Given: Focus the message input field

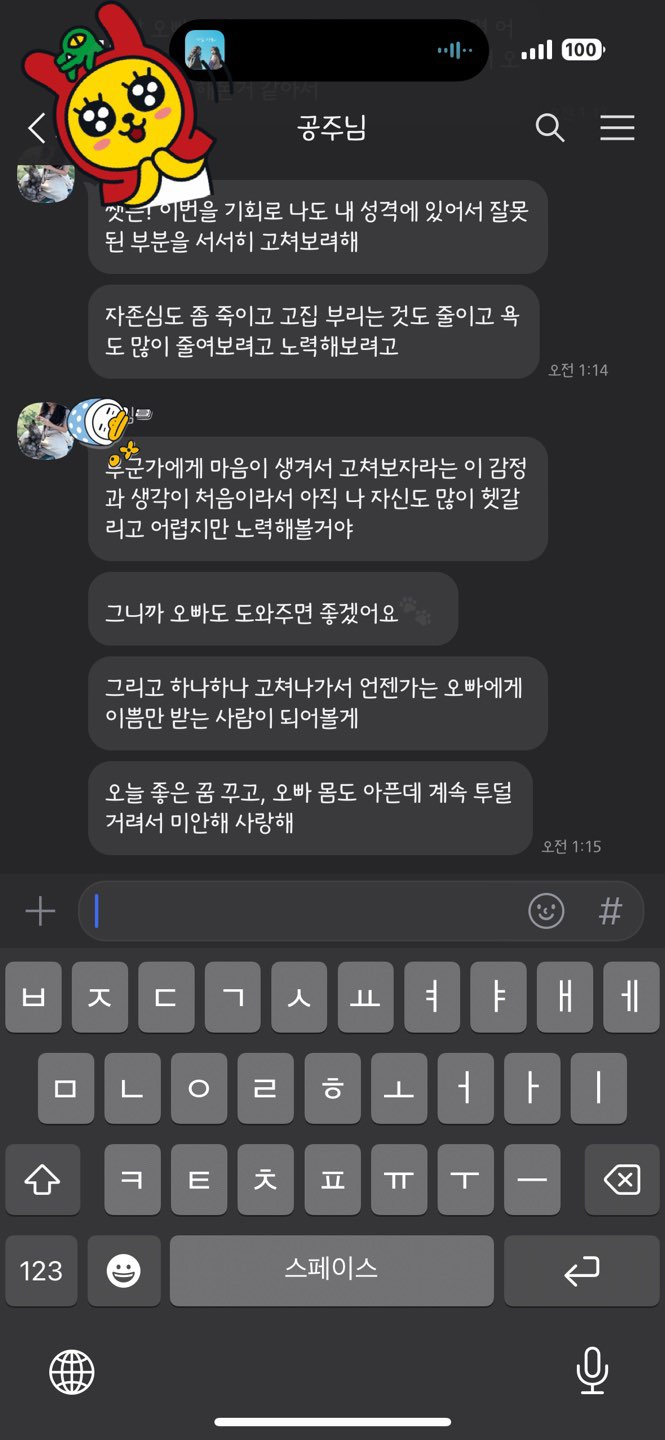Looking at the screenshot, I should coord(300,911).
